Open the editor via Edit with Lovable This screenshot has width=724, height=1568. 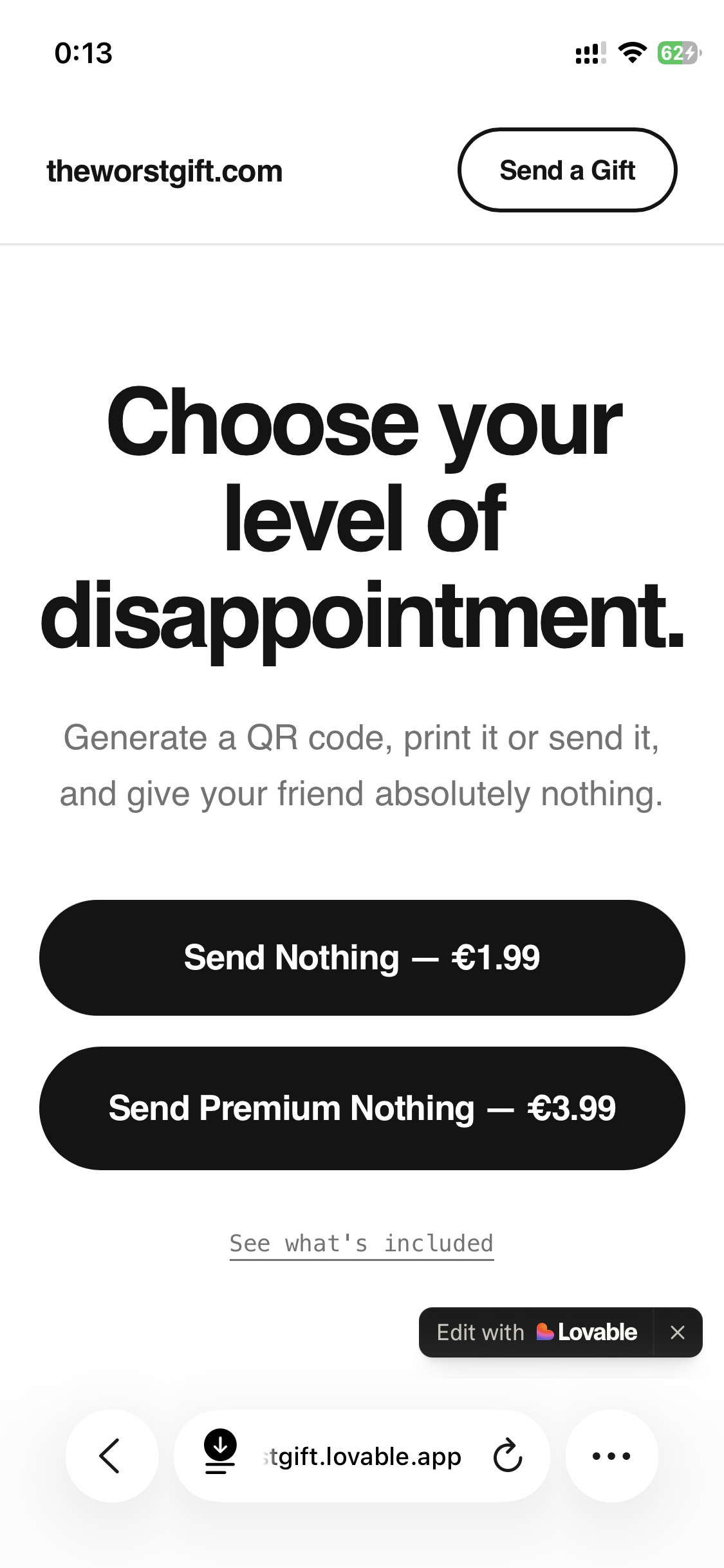tap(535, 1332)
